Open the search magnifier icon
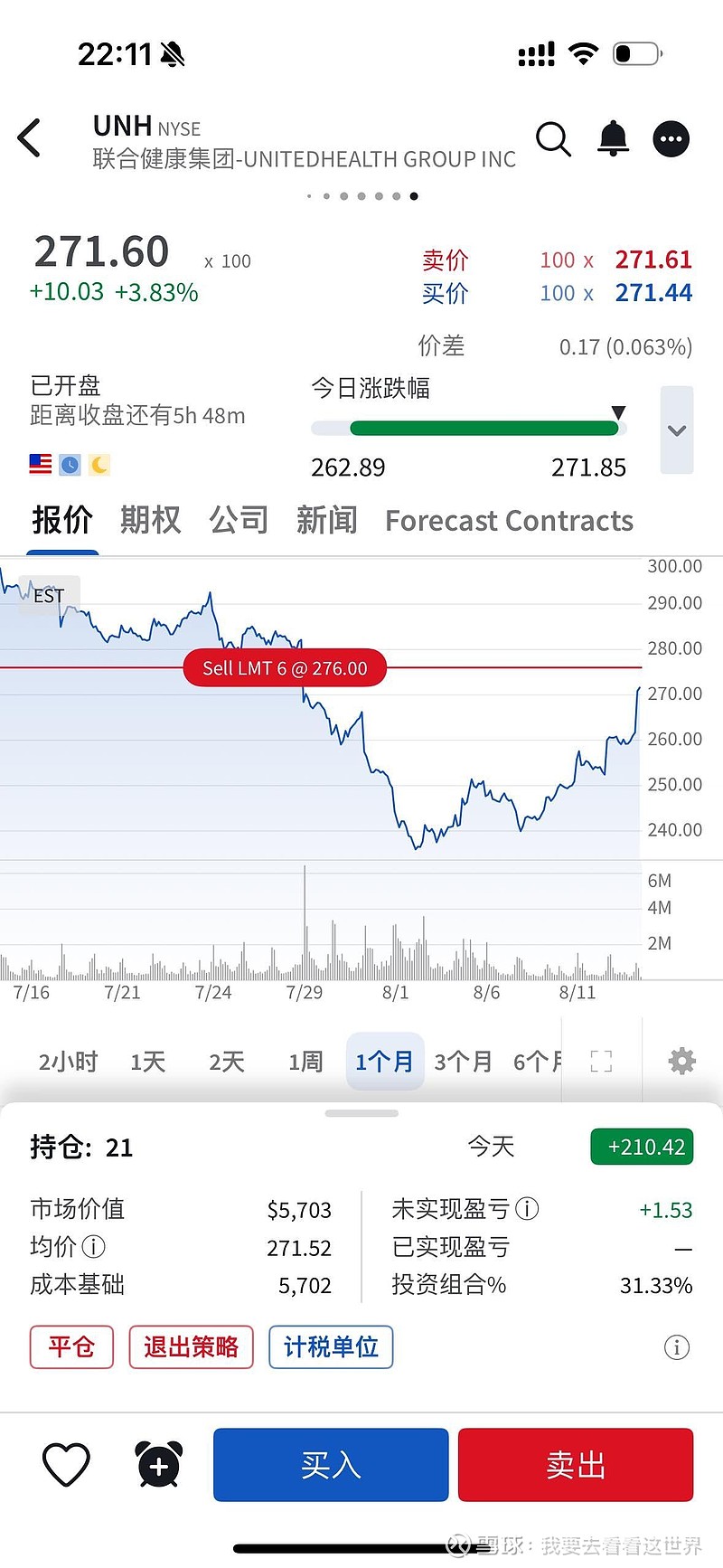 click(x=553, y=139)
